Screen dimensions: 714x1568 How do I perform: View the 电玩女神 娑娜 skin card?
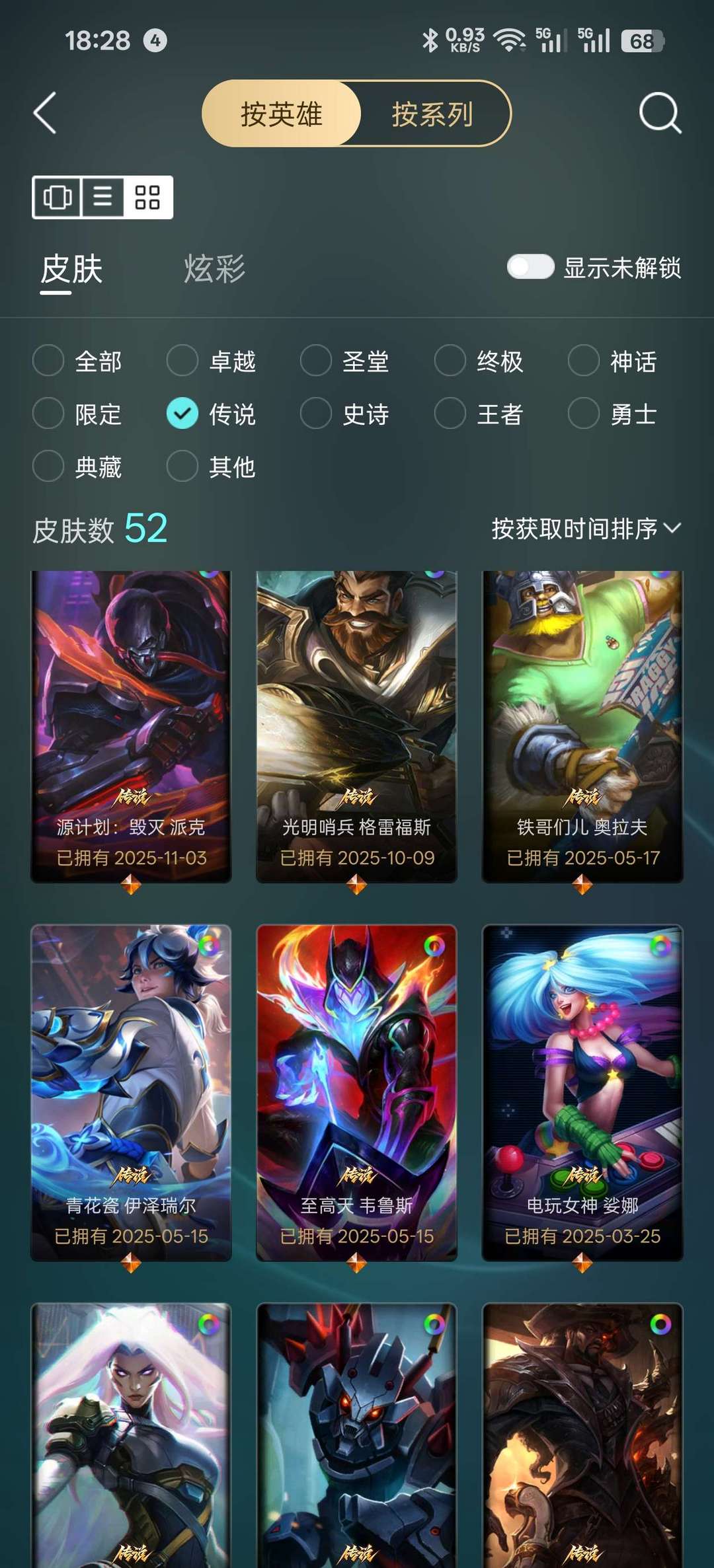[x=582, y=1093]
